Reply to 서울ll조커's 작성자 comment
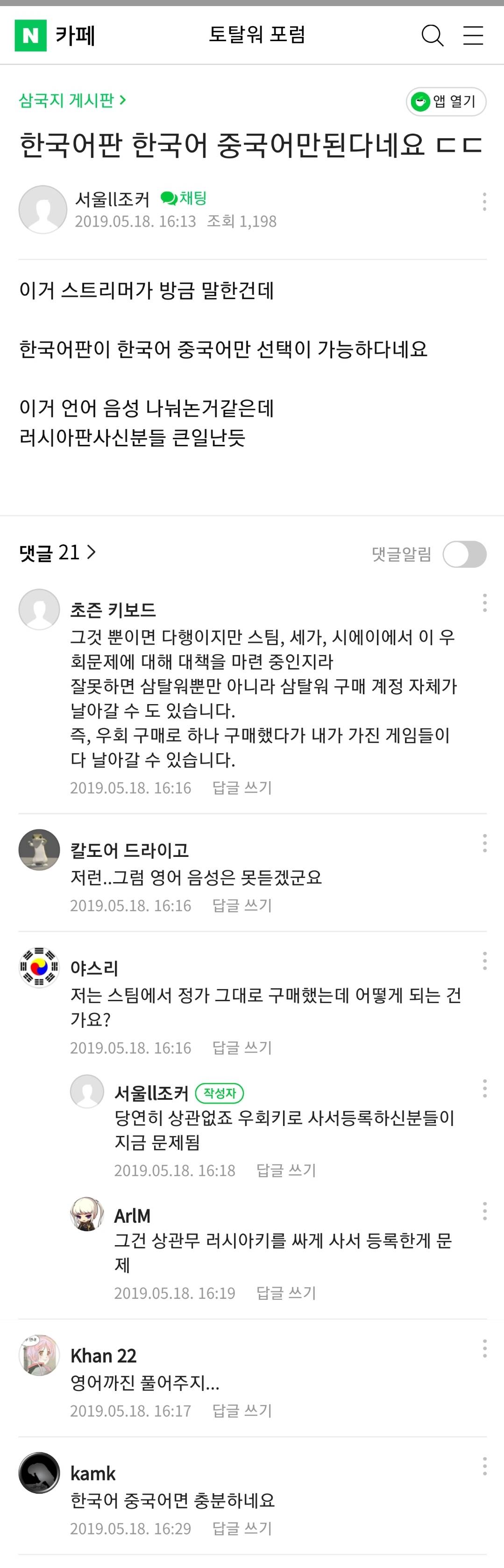This screenshot has height=1568, width=504. pyautogui.click(x=286, y=1170)
